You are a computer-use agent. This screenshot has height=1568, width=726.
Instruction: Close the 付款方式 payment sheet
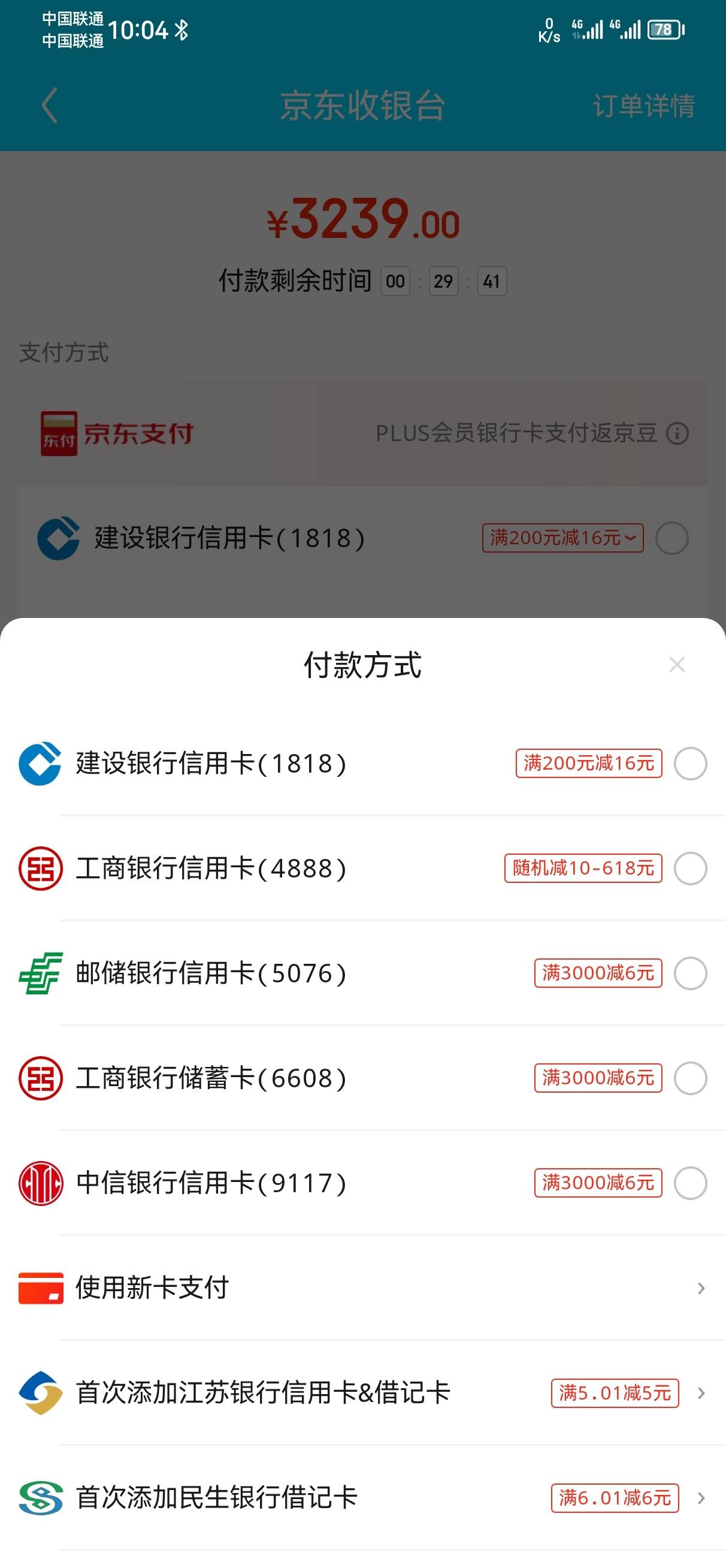(677, 664)
